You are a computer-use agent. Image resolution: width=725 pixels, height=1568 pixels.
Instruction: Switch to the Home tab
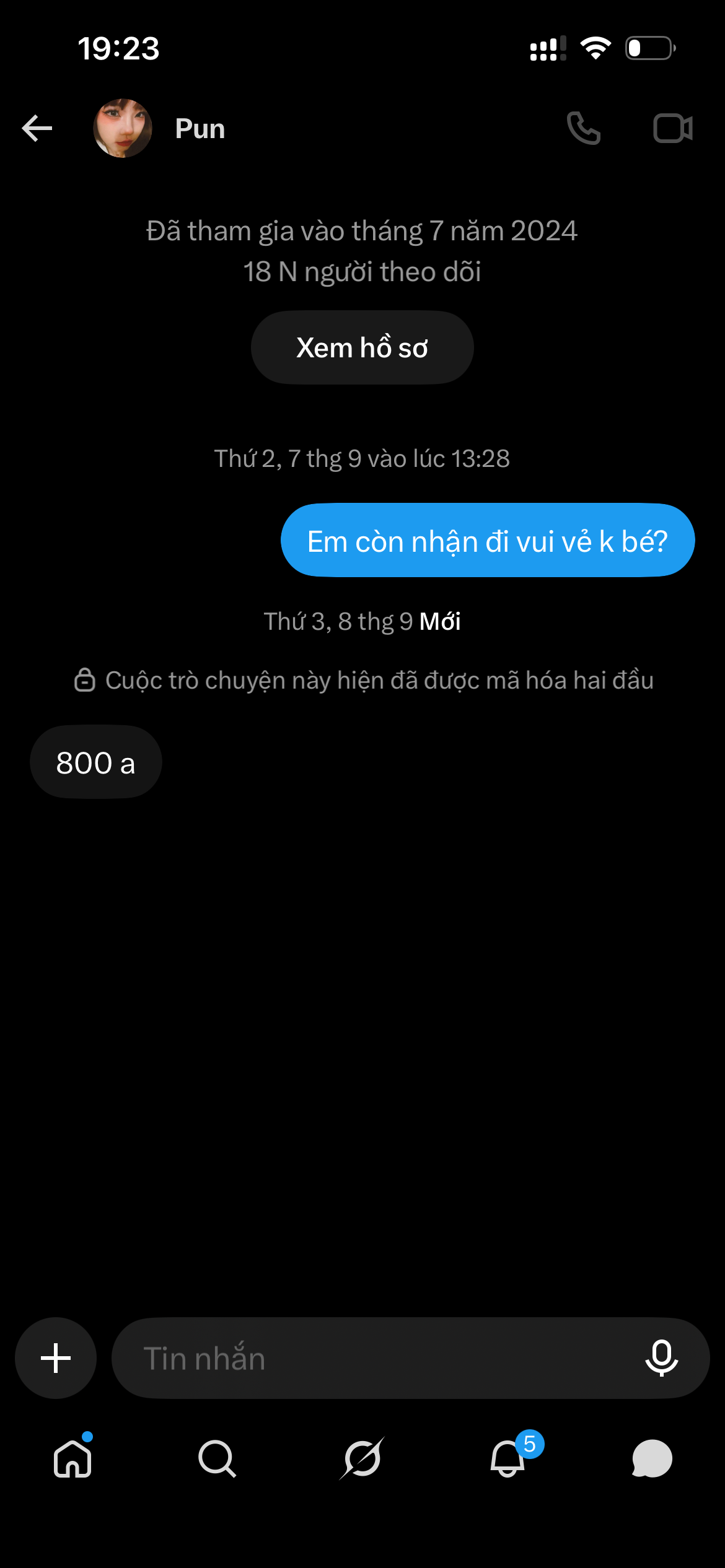pos(73,1458)
